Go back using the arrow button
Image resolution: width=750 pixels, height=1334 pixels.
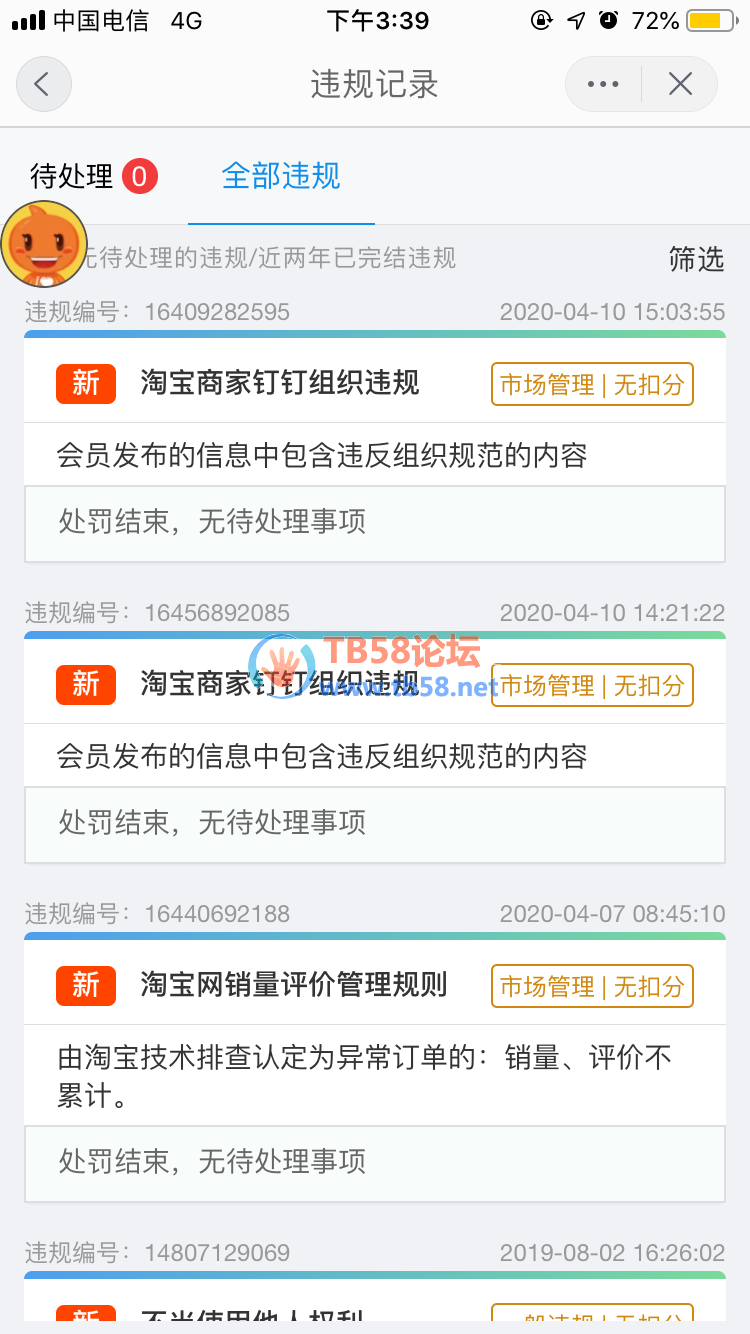(x=43, y=84)
